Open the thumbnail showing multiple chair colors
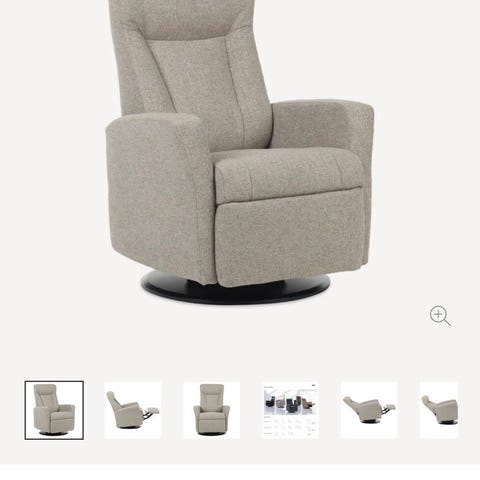480x480 pixels. 290,410
